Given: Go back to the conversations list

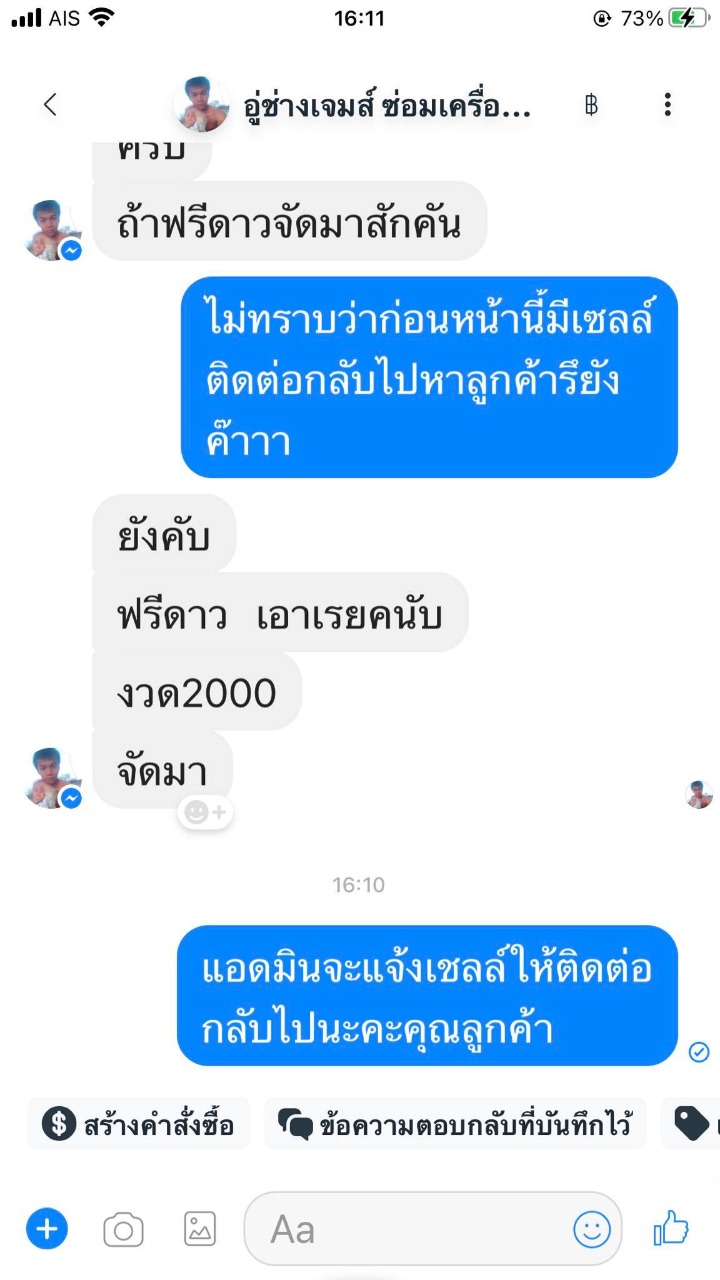Looking at the screenshot, I should pos(50,104).
